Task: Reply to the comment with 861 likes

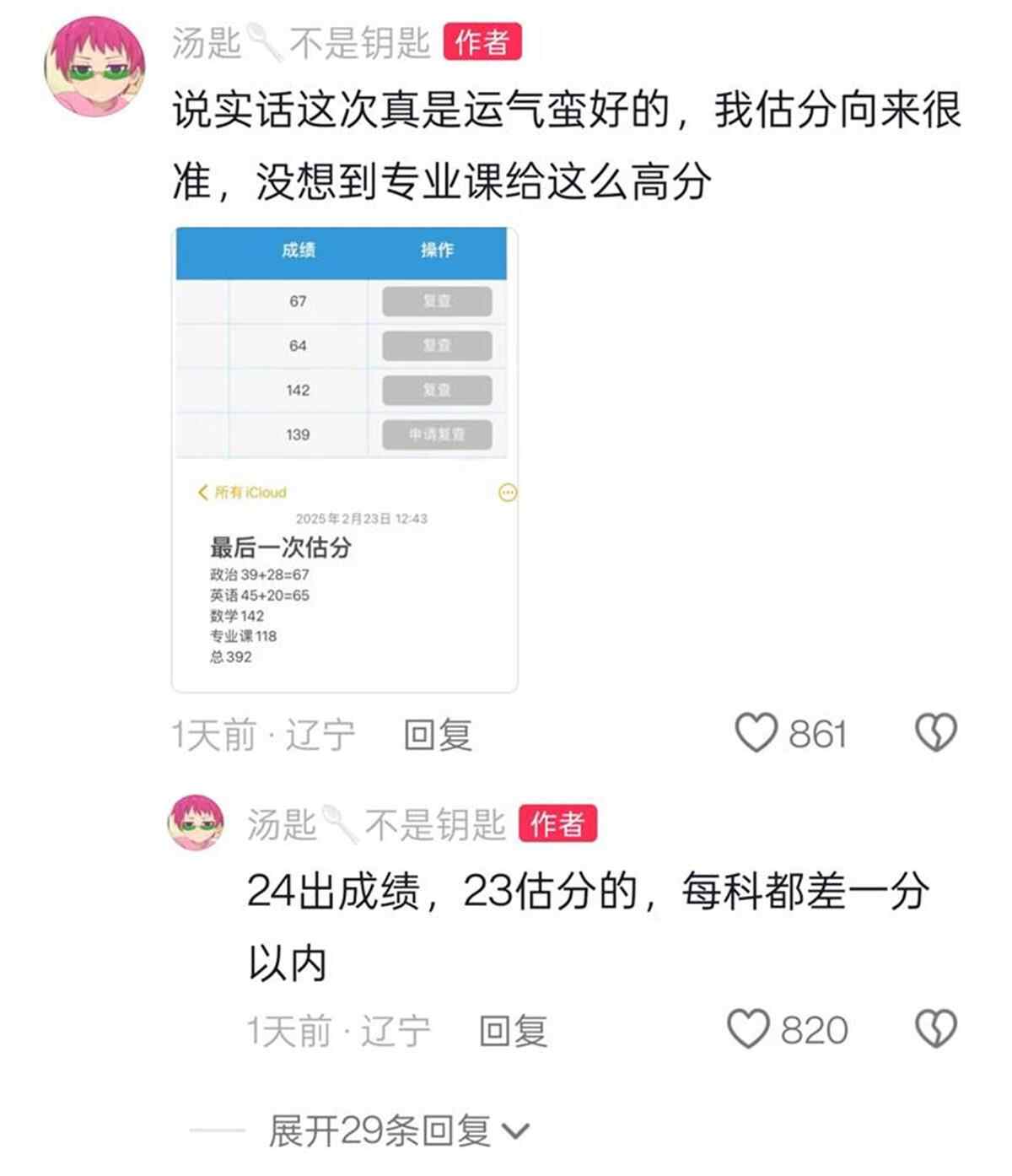Action: click(437, 735)
